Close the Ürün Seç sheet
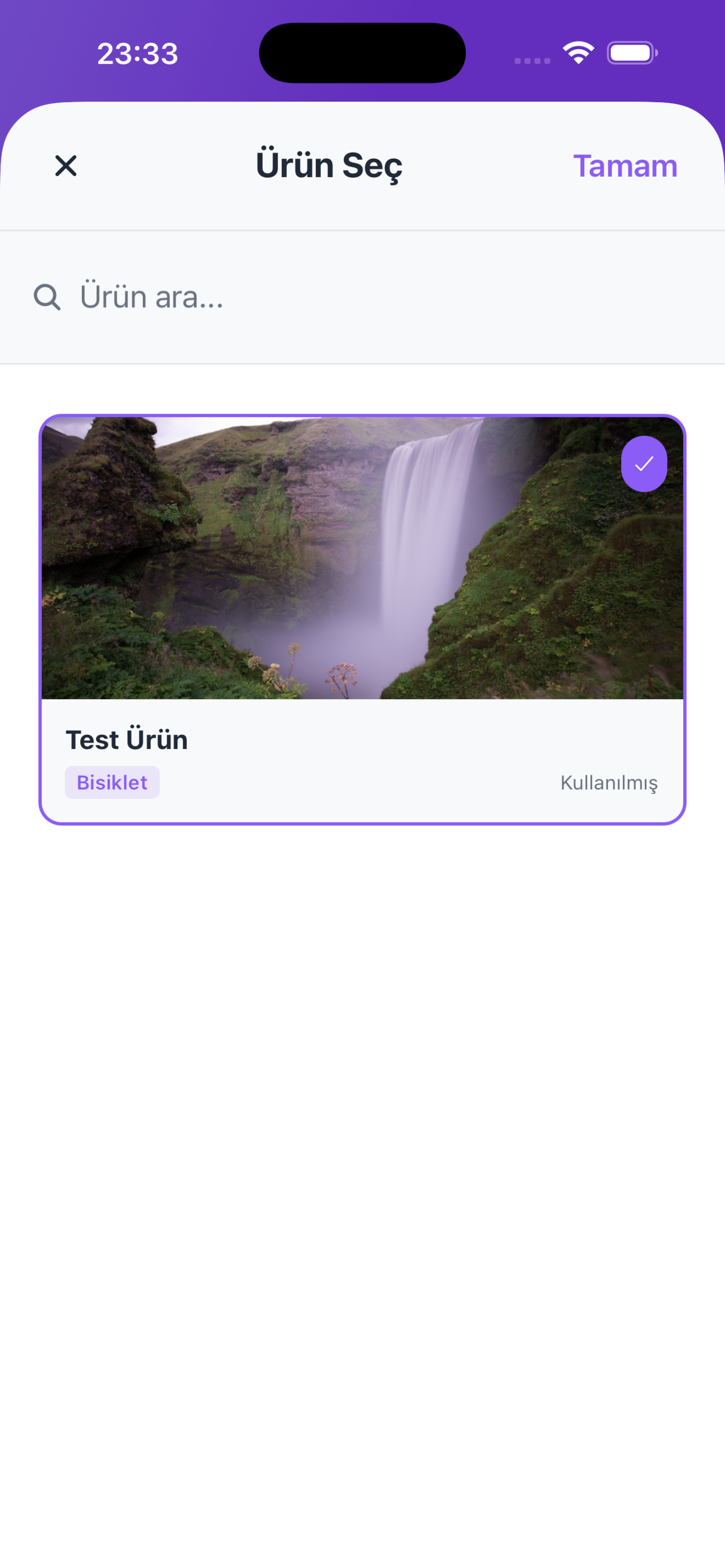This screenshot has width=725, height=1568. click(65, 165)
